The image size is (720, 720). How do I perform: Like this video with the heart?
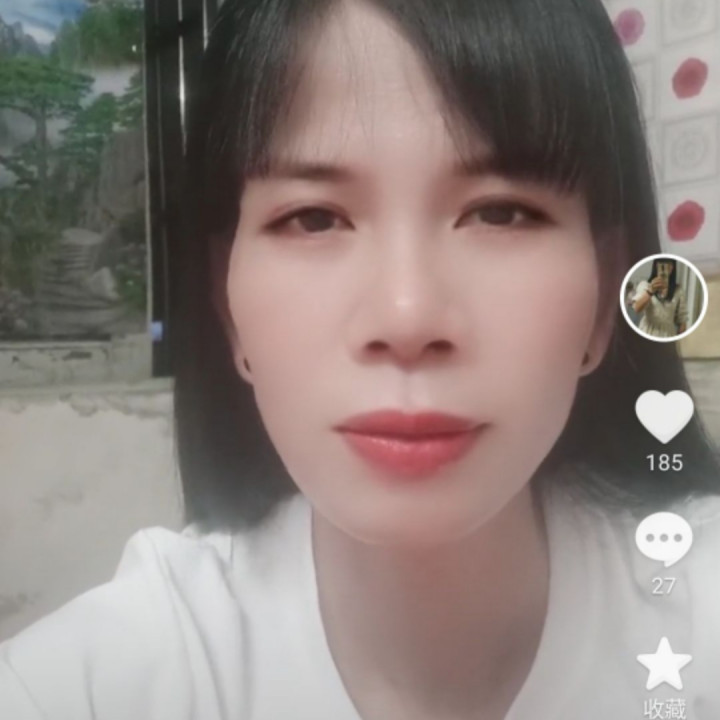[x=664, y=416]
